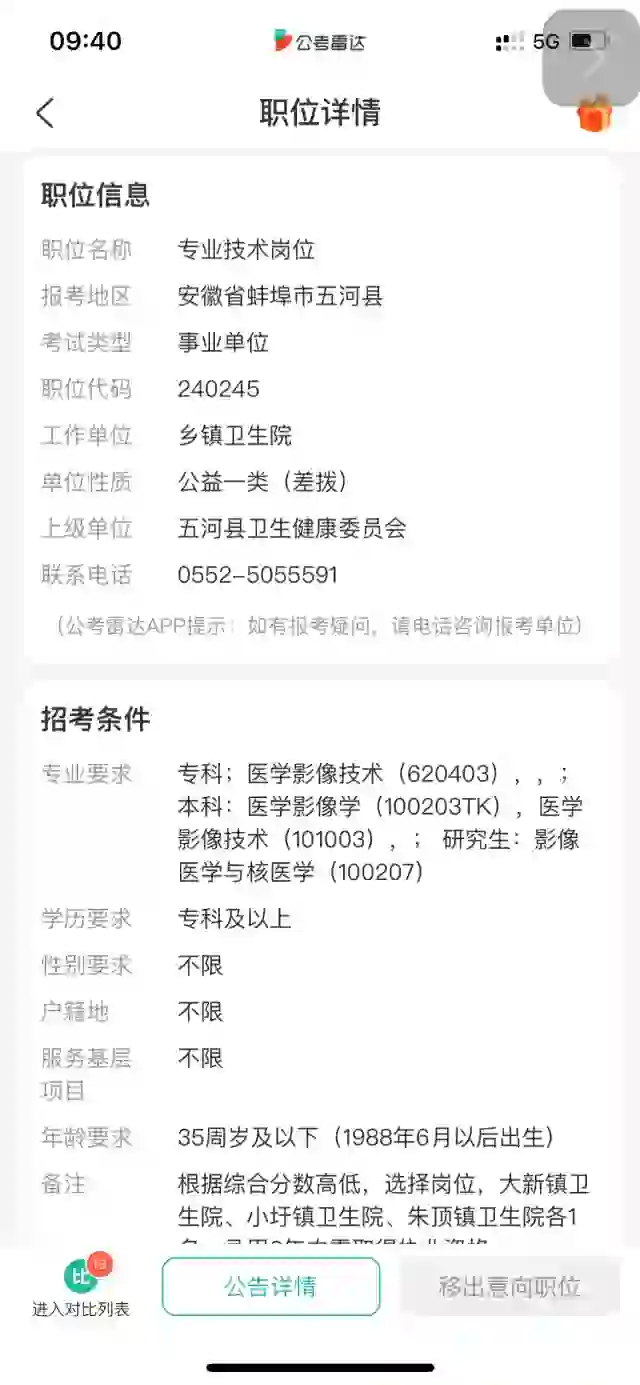The width and height of the screenshot is (640, 1385).
Task: Open 公告详情 announcement details
Action: click(x=271, y=1286)
